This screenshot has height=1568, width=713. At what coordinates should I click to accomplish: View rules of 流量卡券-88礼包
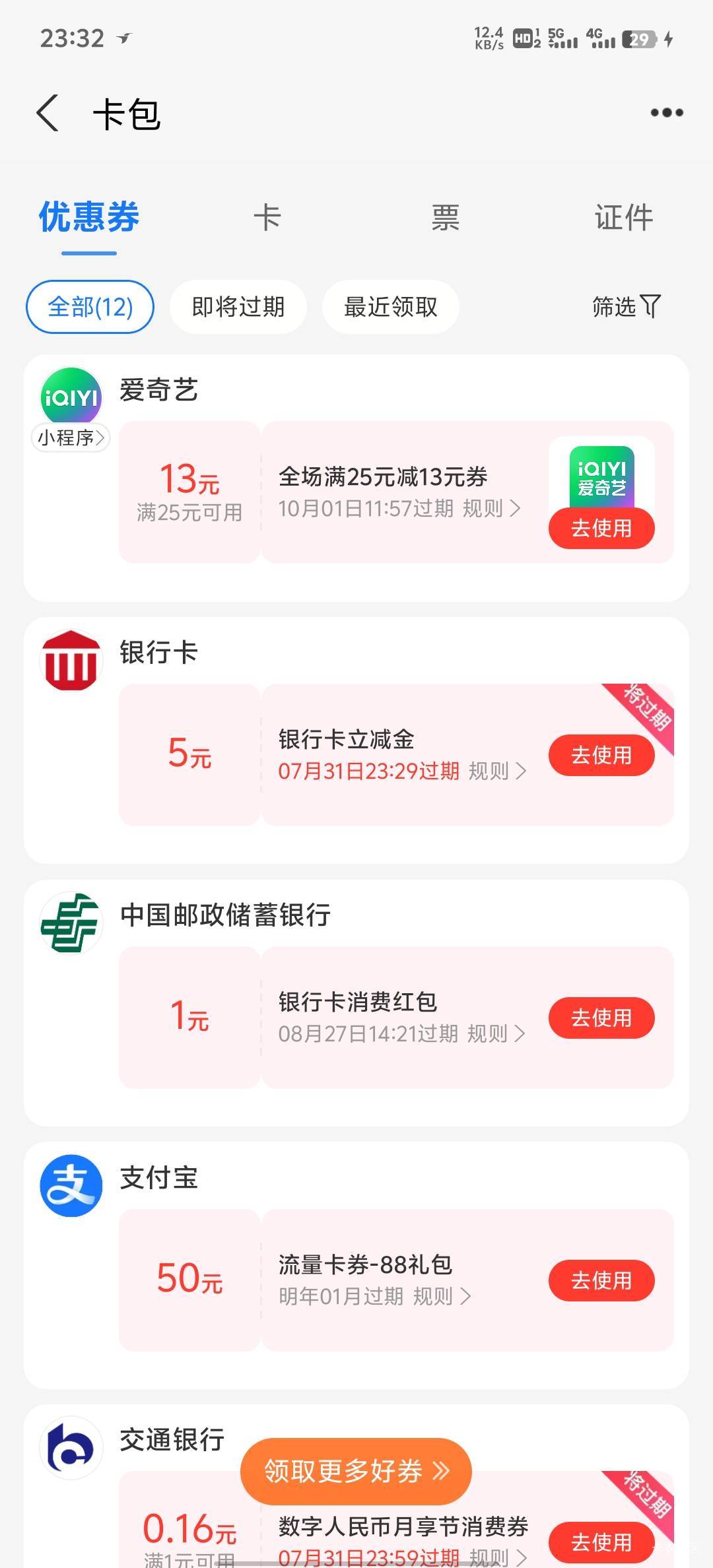point(442,1296)
